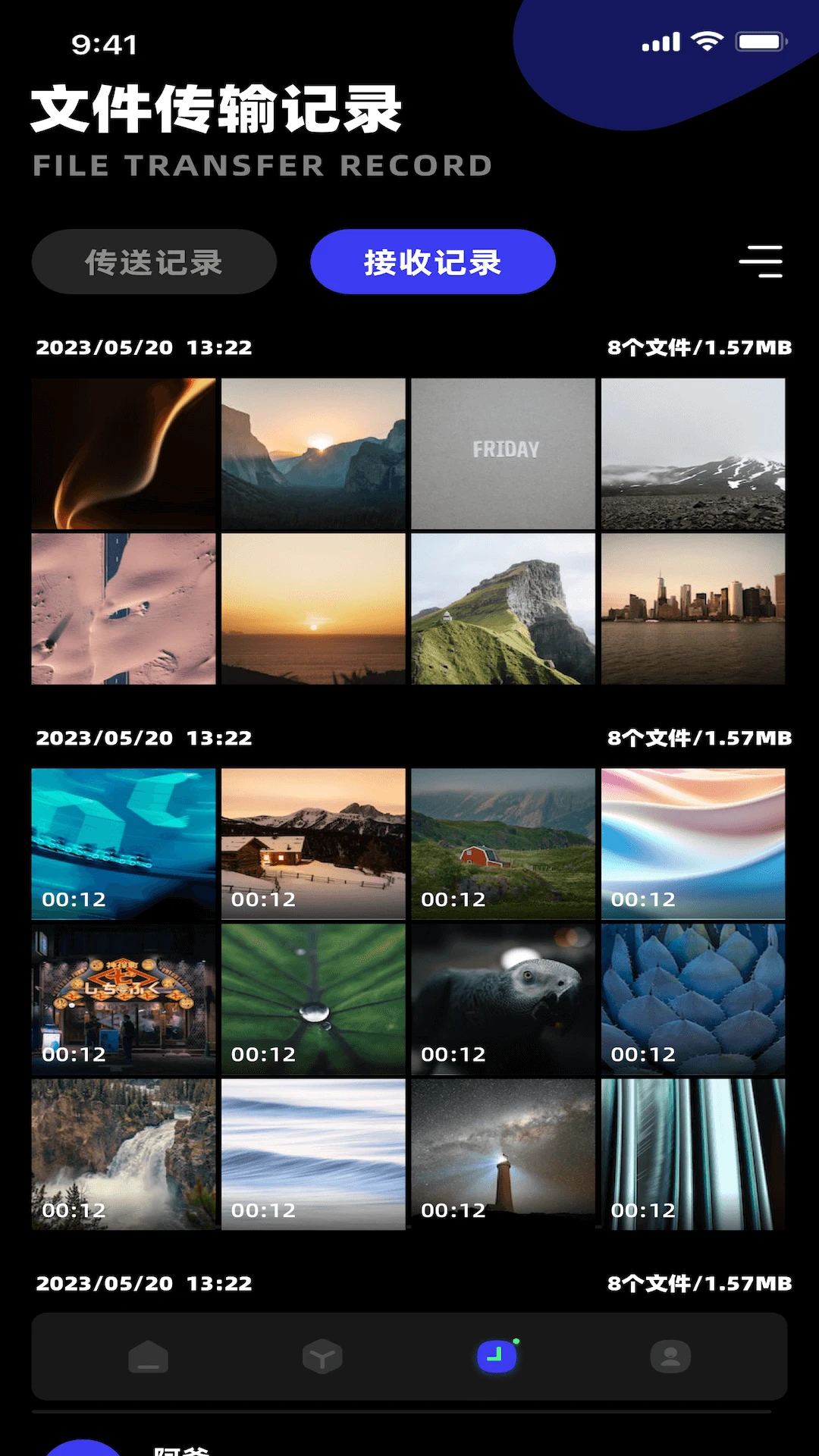Open the green cliff photo
Image resolution: width=819 pixels, height=1456 pixels.
click(x=504, y=609)
